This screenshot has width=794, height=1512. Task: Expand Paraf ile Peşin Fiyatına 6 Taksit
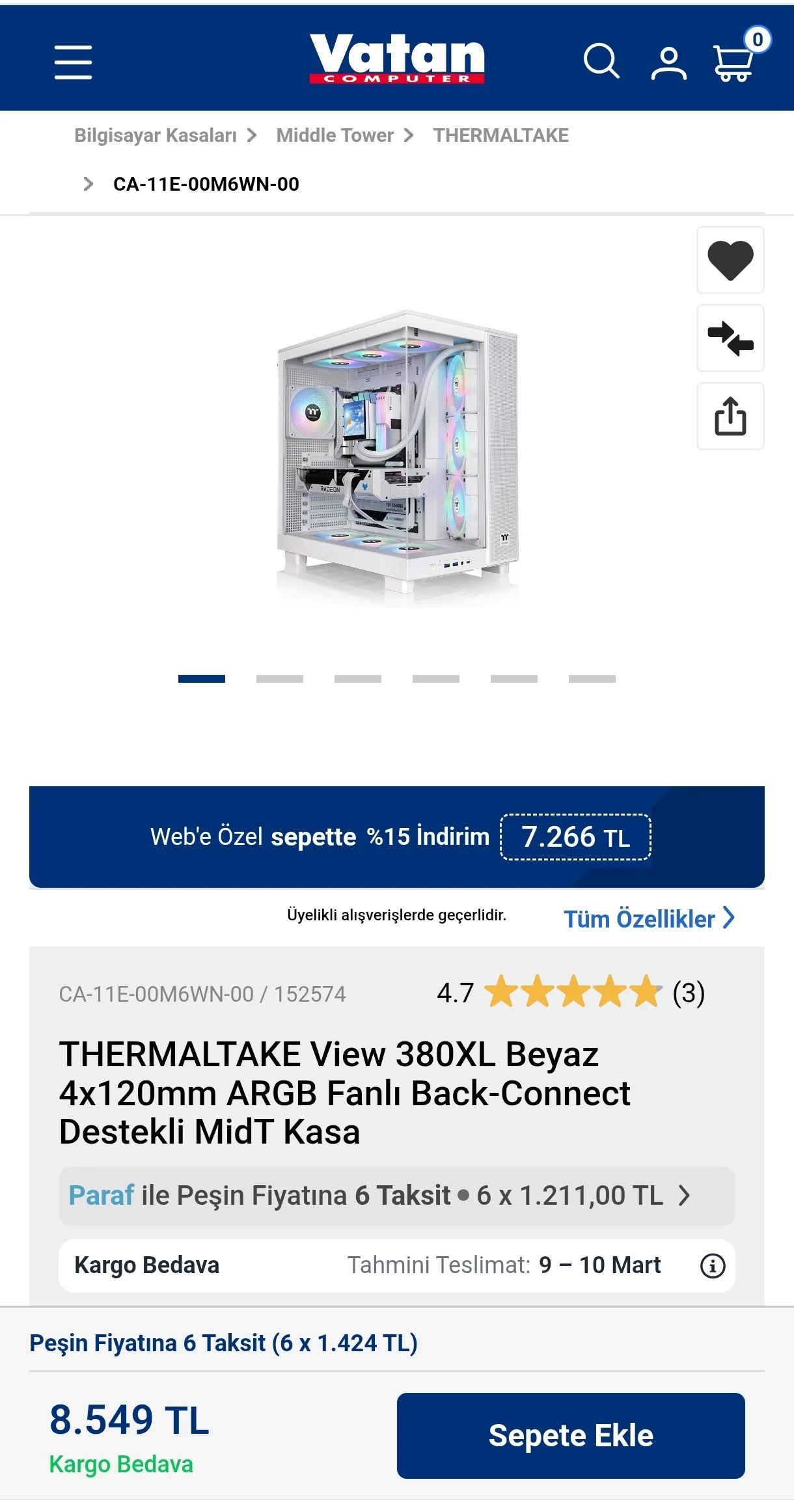396,1196
